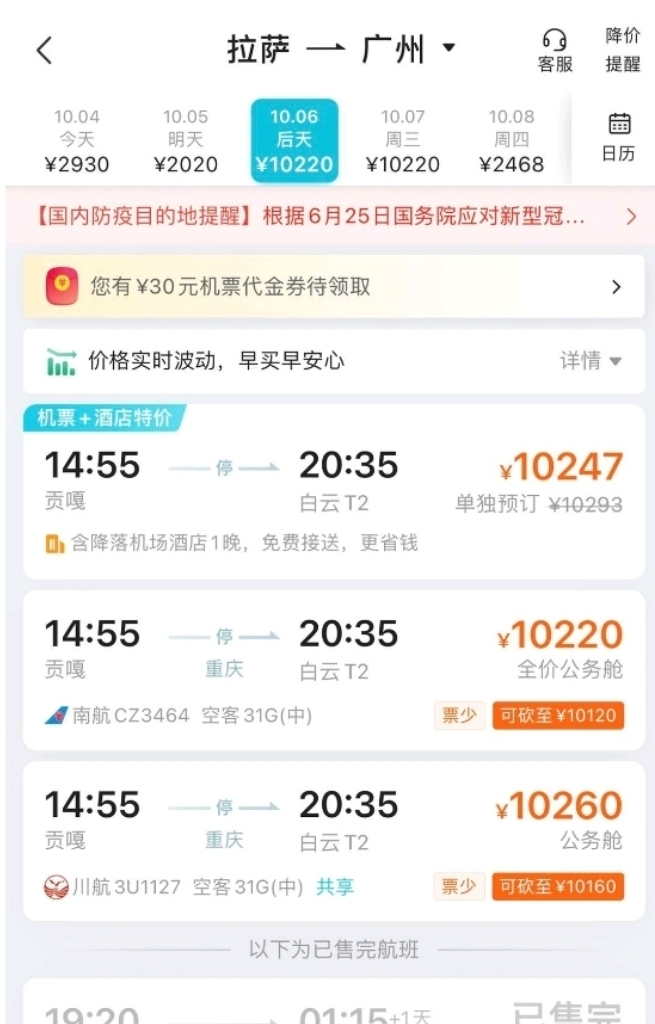Select the 10.08 周四 date tab
This screenshot has height=1024, width=655.
tap(511, 140)
